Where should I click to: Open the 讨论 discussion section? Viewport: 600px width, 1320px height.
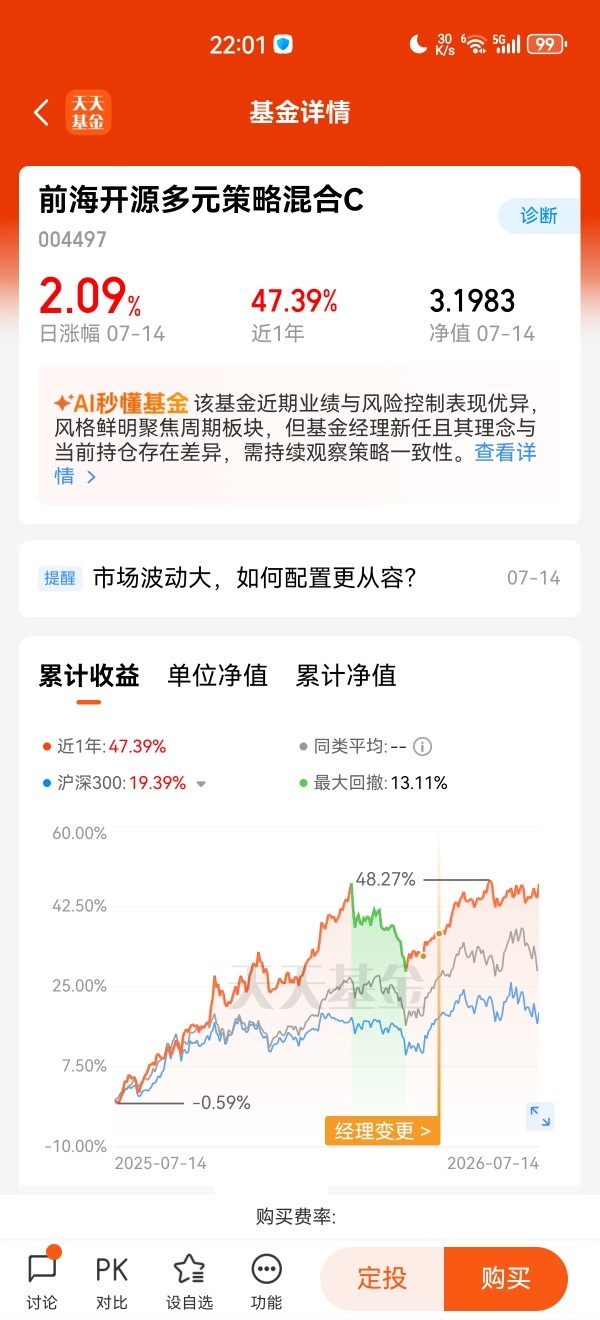pyautogui.click(x=42, y=1278)
